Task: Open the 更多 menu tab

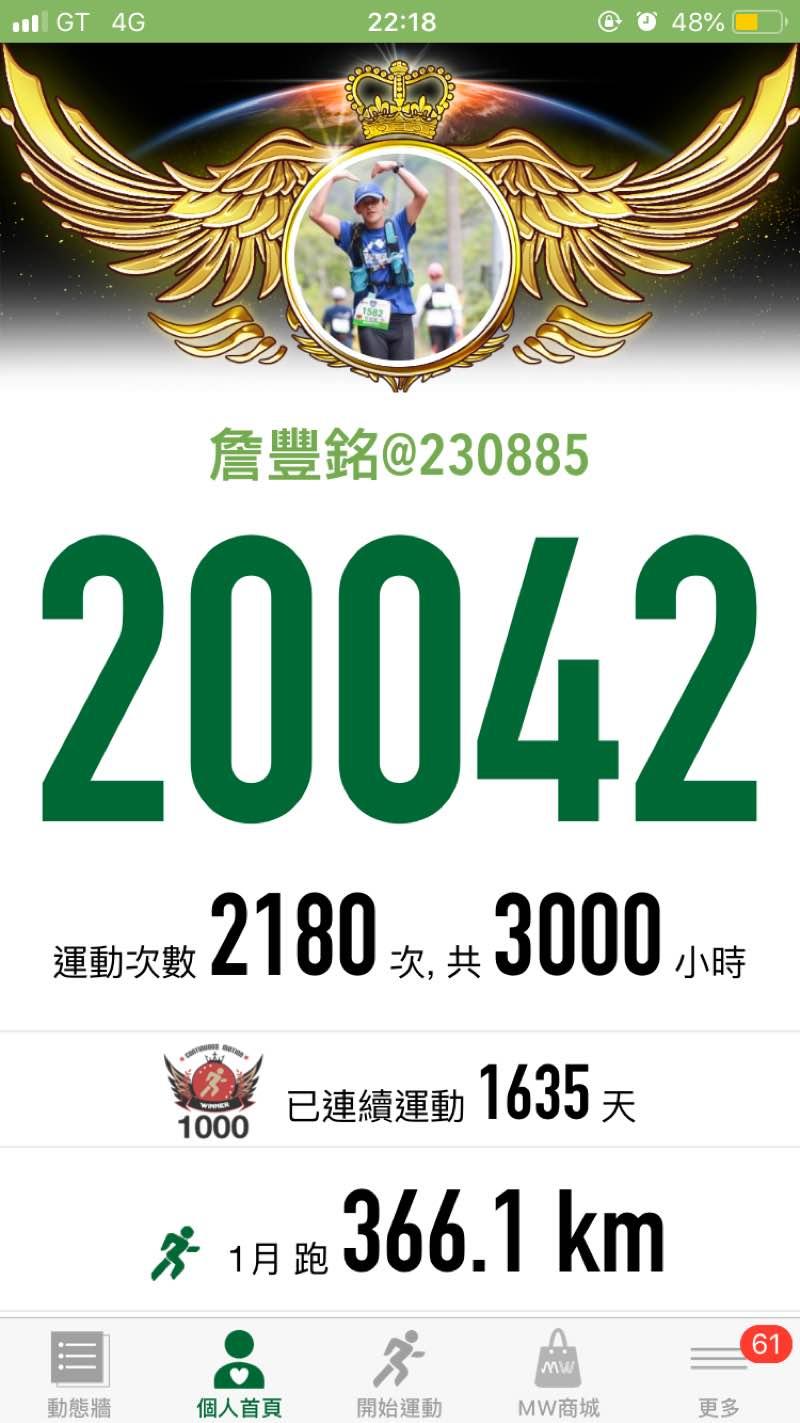Action: (719, 1374)
